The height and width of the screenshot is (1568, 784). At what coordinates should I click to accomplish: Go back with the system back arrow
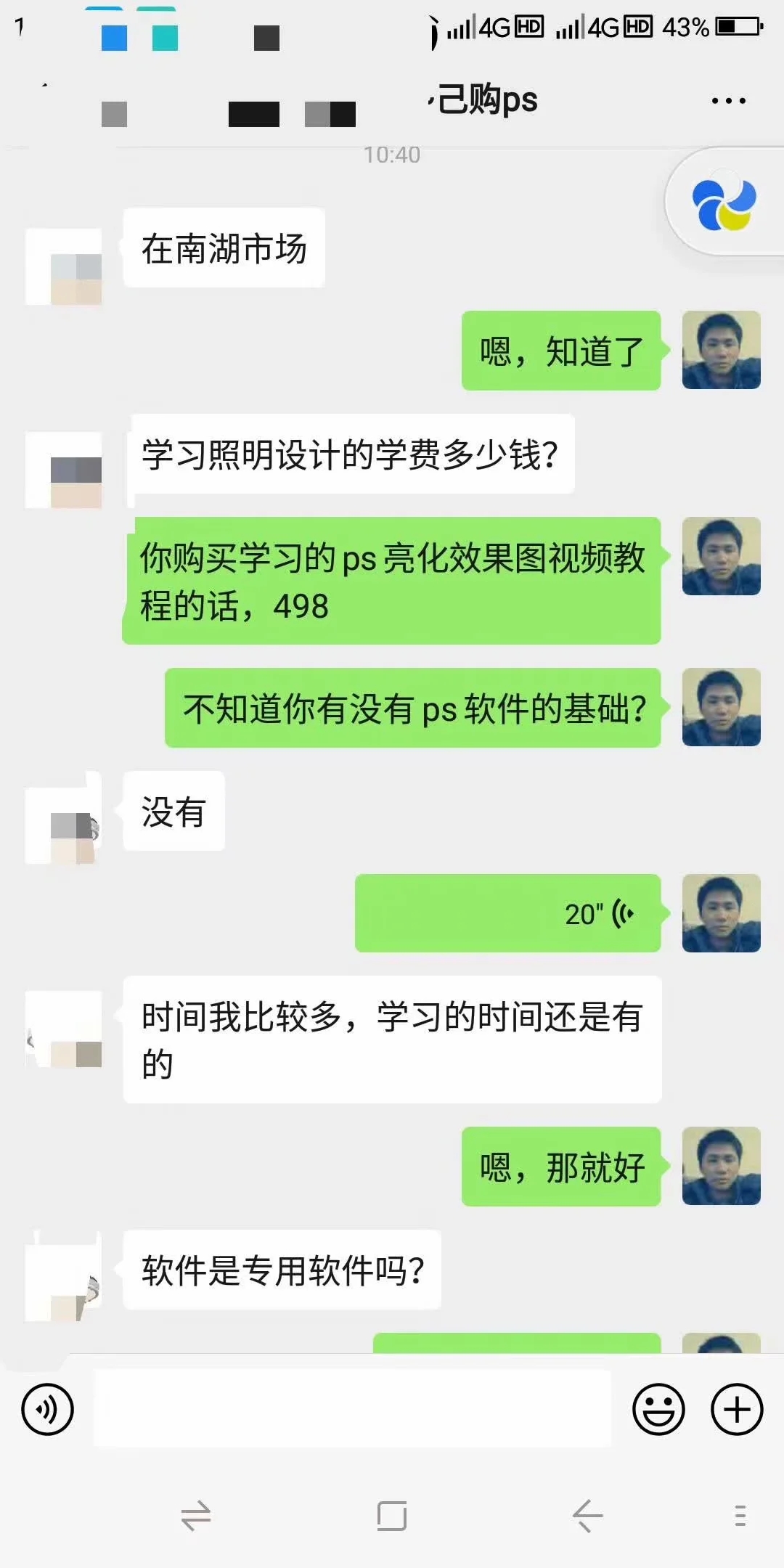pyautogui.click(x=587, y=1516)
